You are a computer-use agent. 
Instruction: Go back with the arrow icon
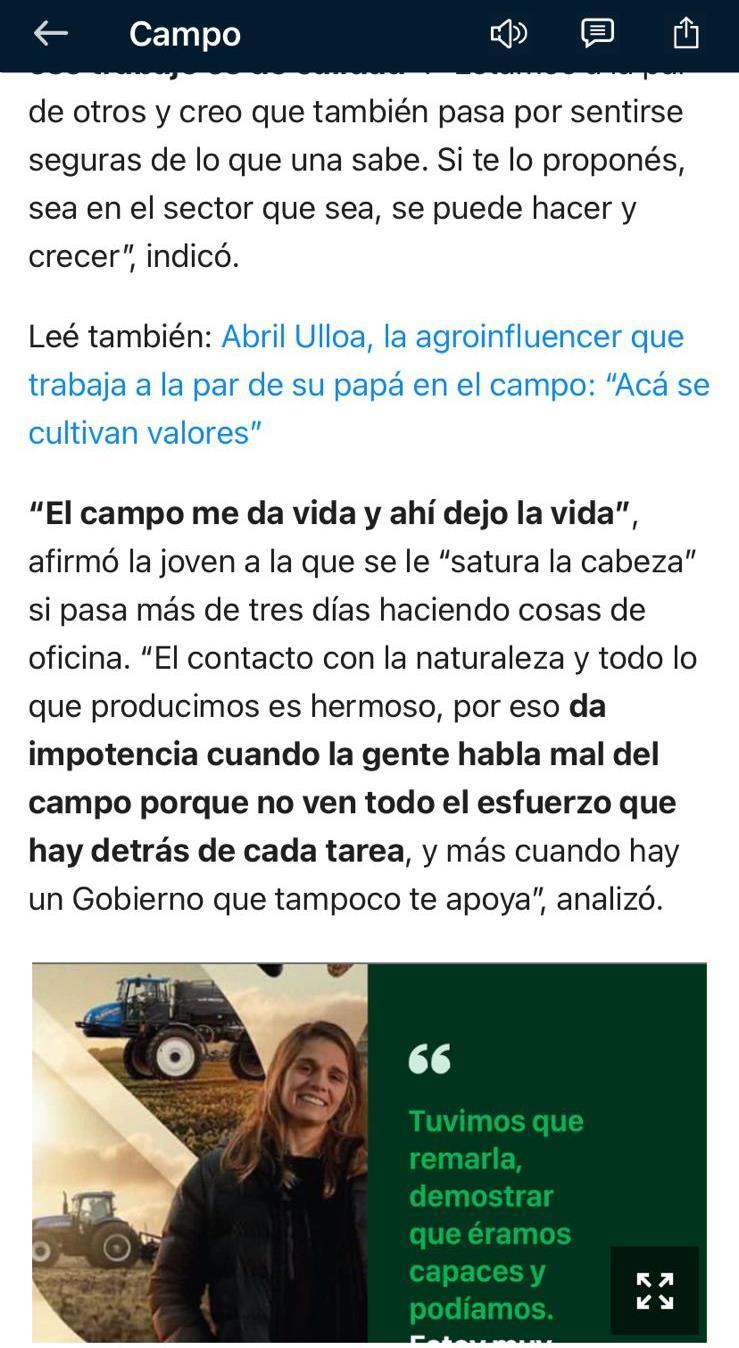click(50, 34)
